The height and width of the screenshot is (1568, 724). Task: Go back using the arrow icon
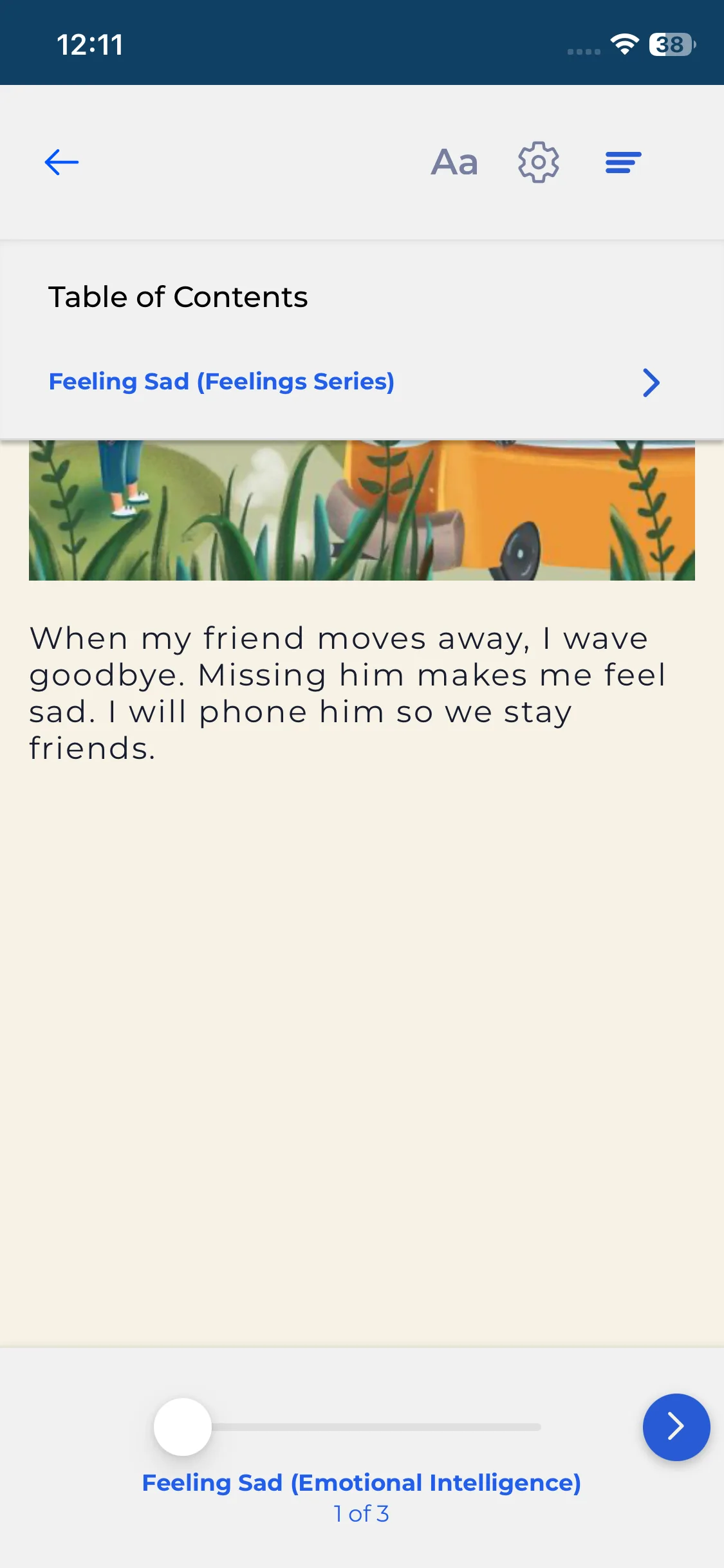pos(62,162)
